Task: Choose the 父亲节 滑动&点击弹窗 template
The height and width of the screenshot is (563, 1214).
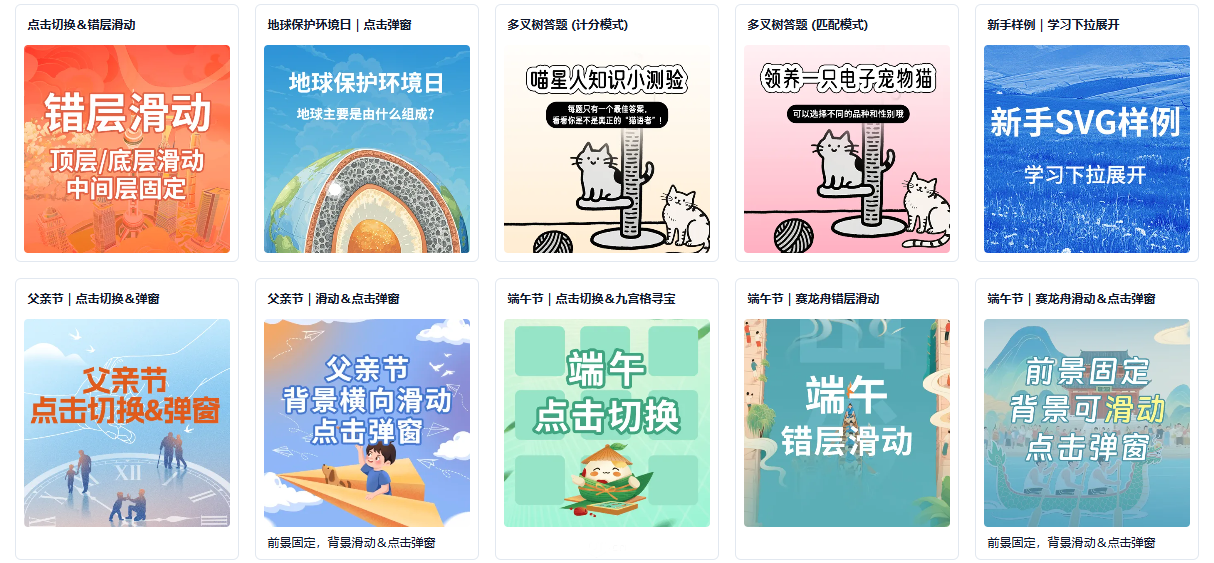Action: 367,423
